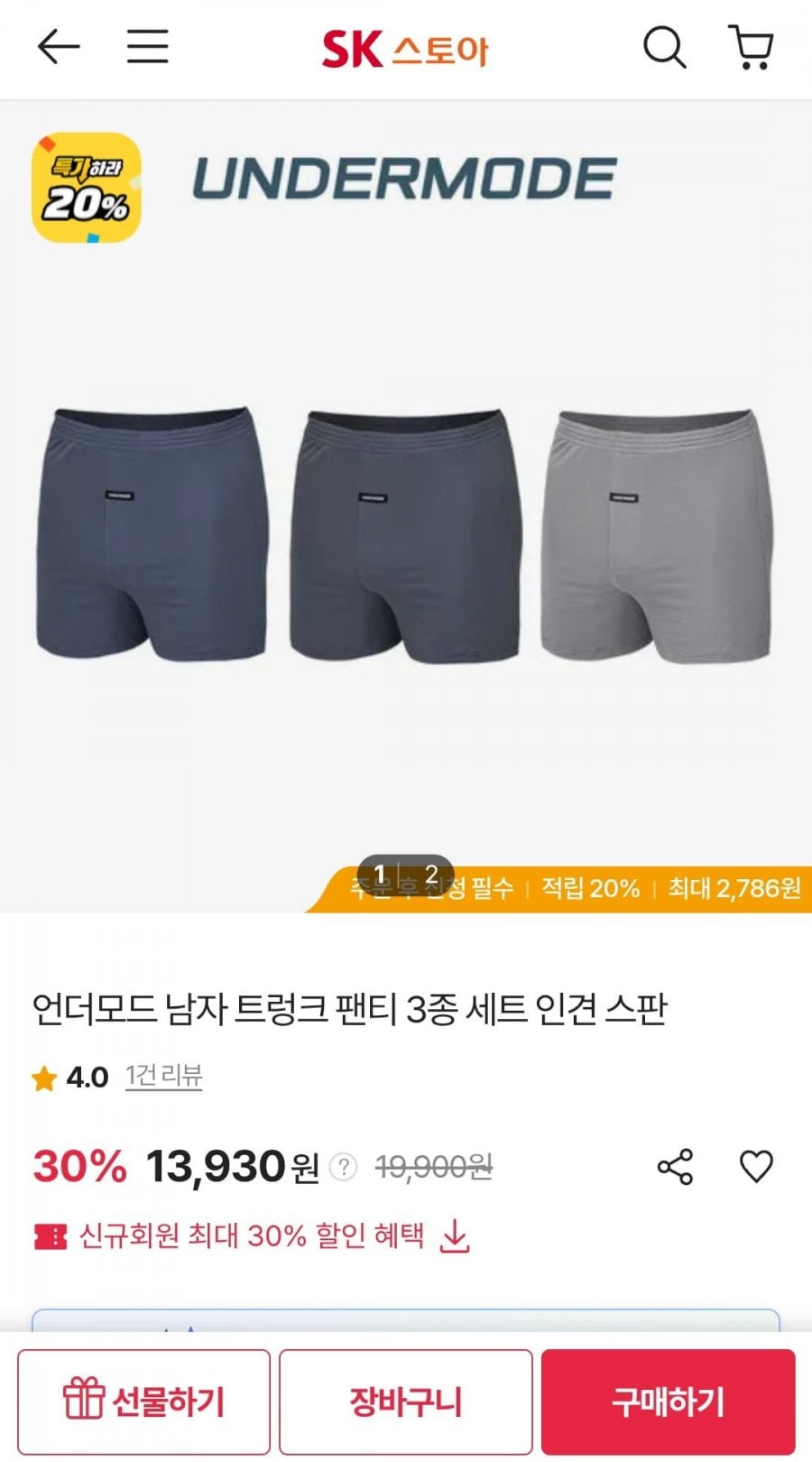
Task: Tap the 선물하기 button
Action: point(143,1401)
